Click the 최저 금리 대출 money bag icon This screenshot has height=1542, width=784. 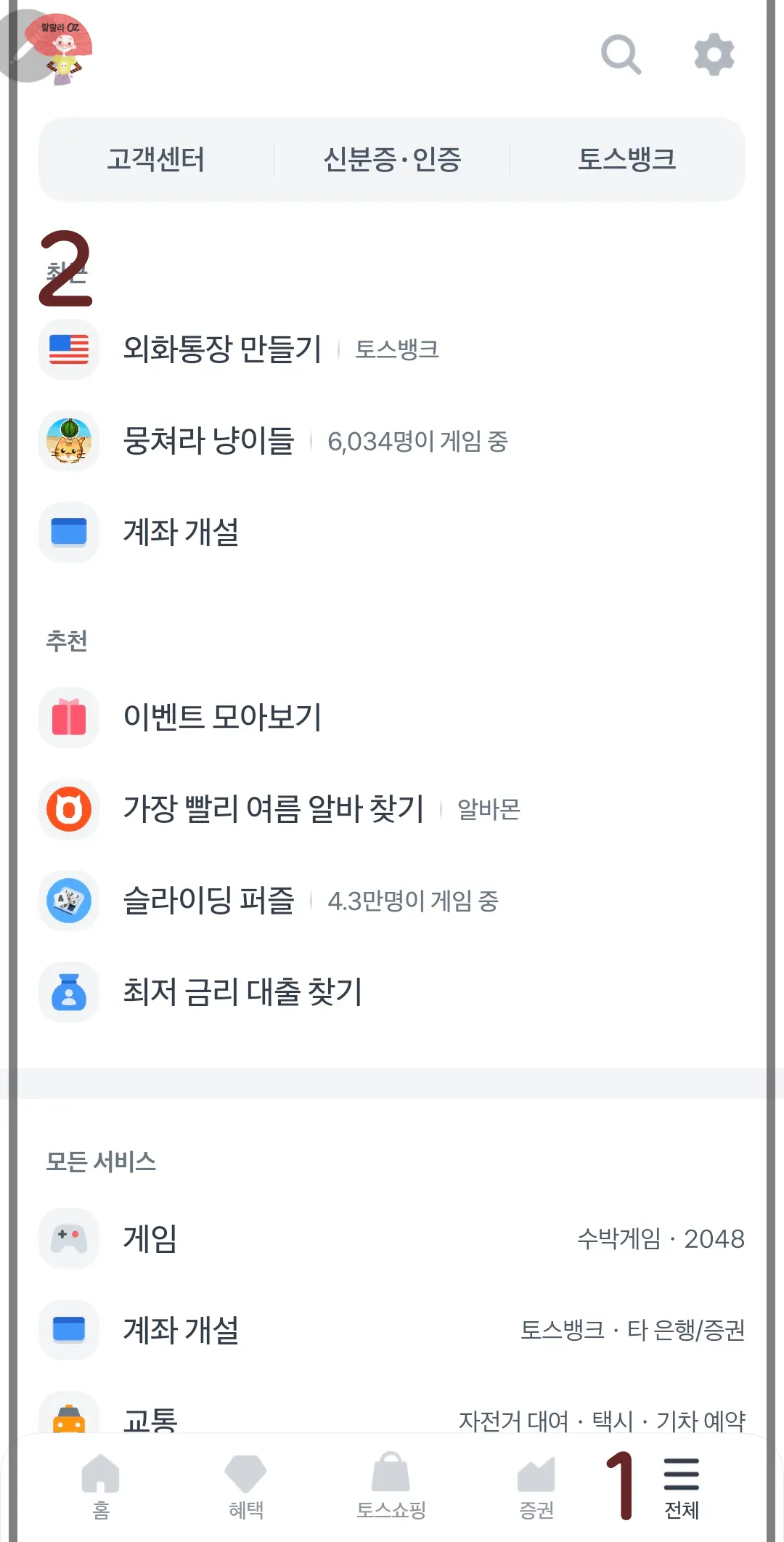coord(69,994)
